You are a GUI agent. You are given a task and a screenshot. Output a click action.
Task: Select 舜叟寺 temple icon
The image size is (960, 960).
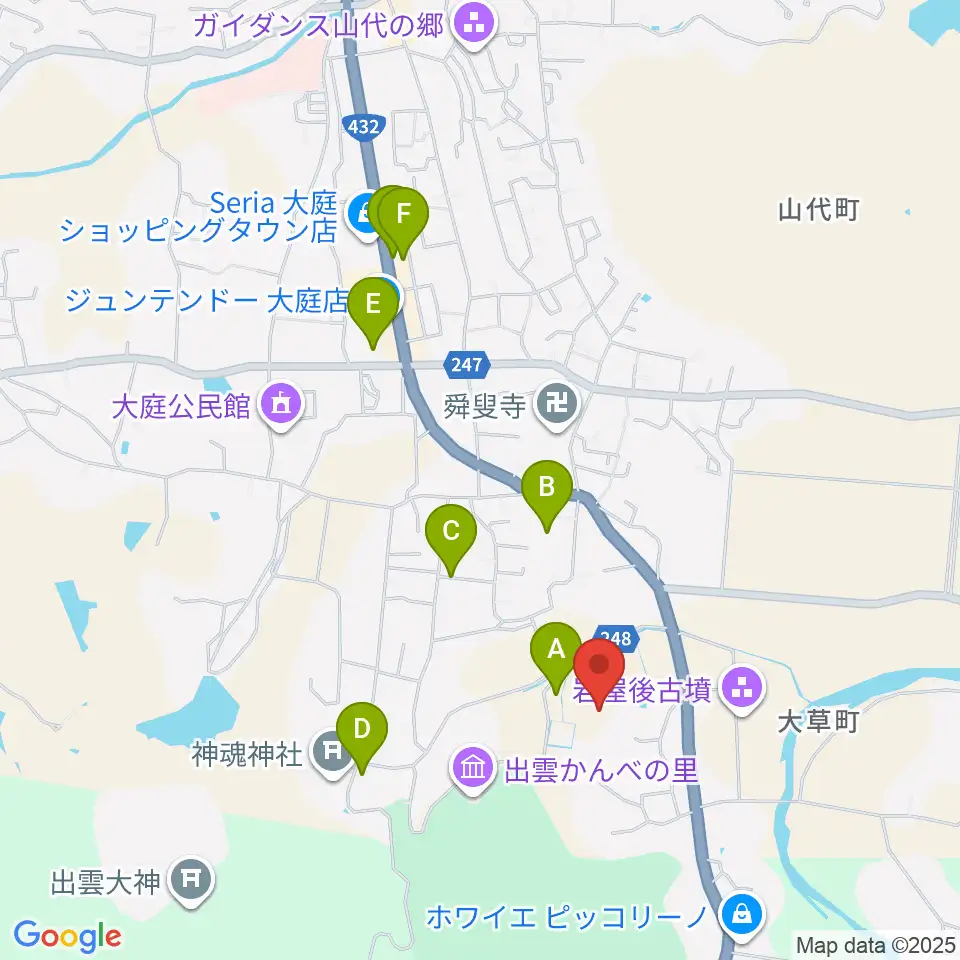pos(557,405)
